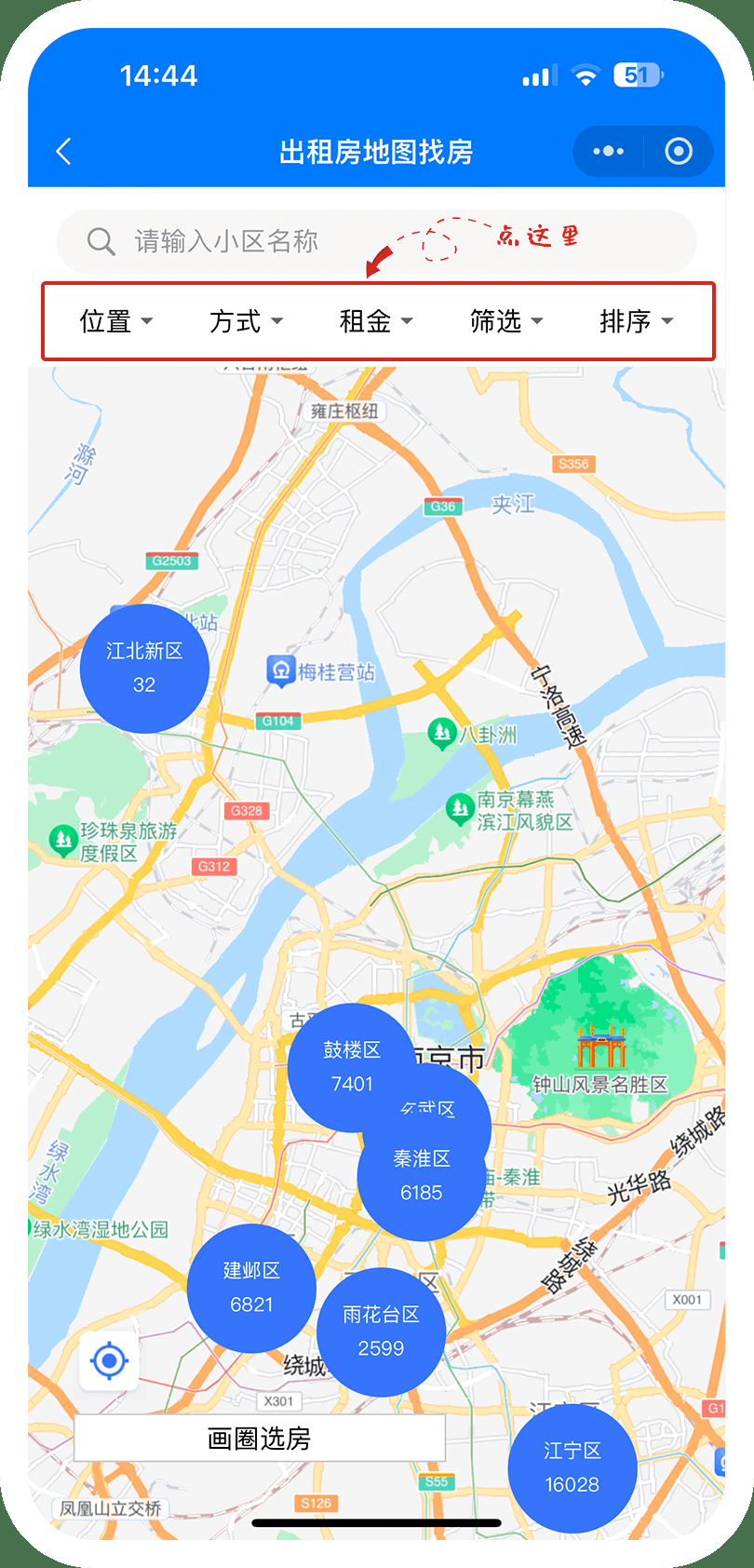The image size is (754, 1568).
Task: Recenter map with the locate icon
Action: [x=109, y=1361]
